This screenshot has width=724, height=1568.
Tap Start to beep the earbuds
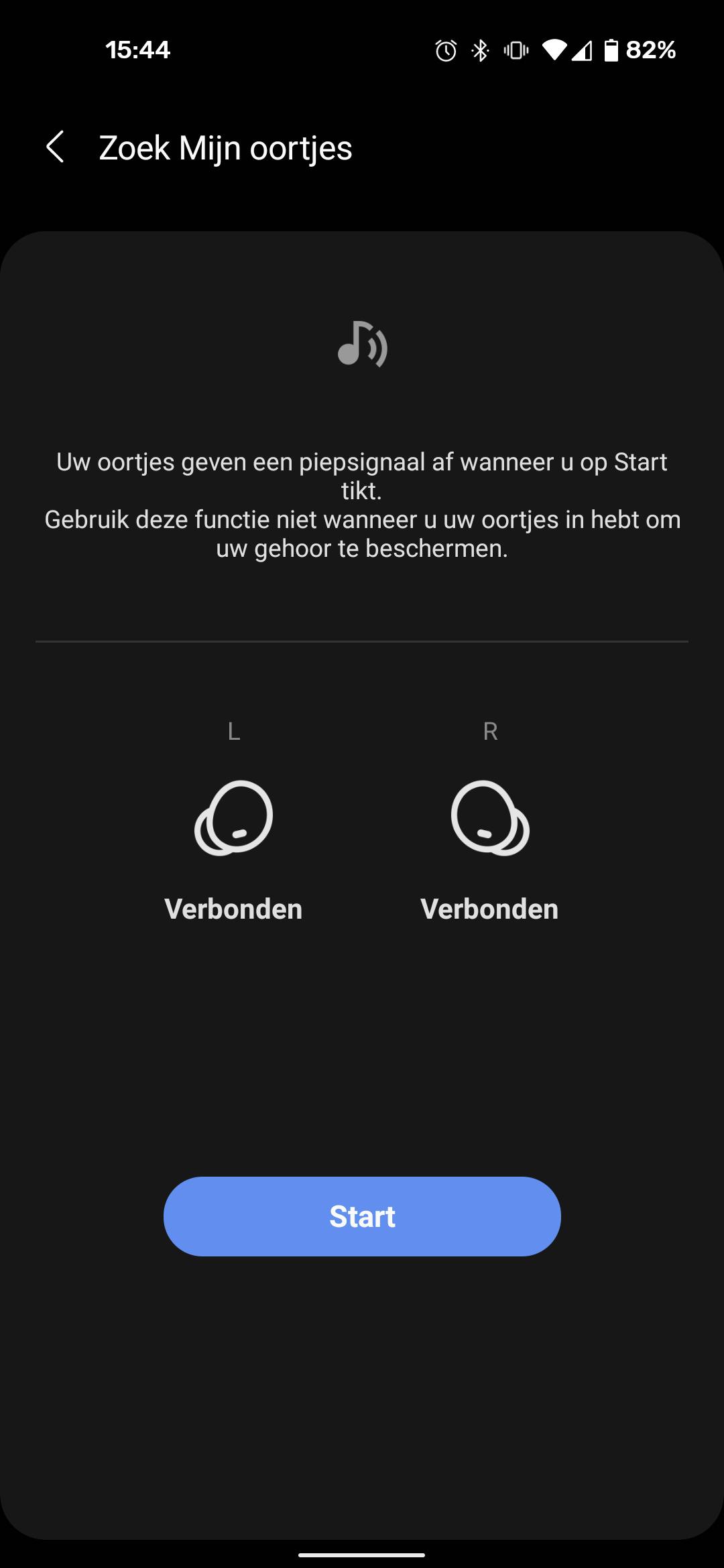[x=362, y=1216]
